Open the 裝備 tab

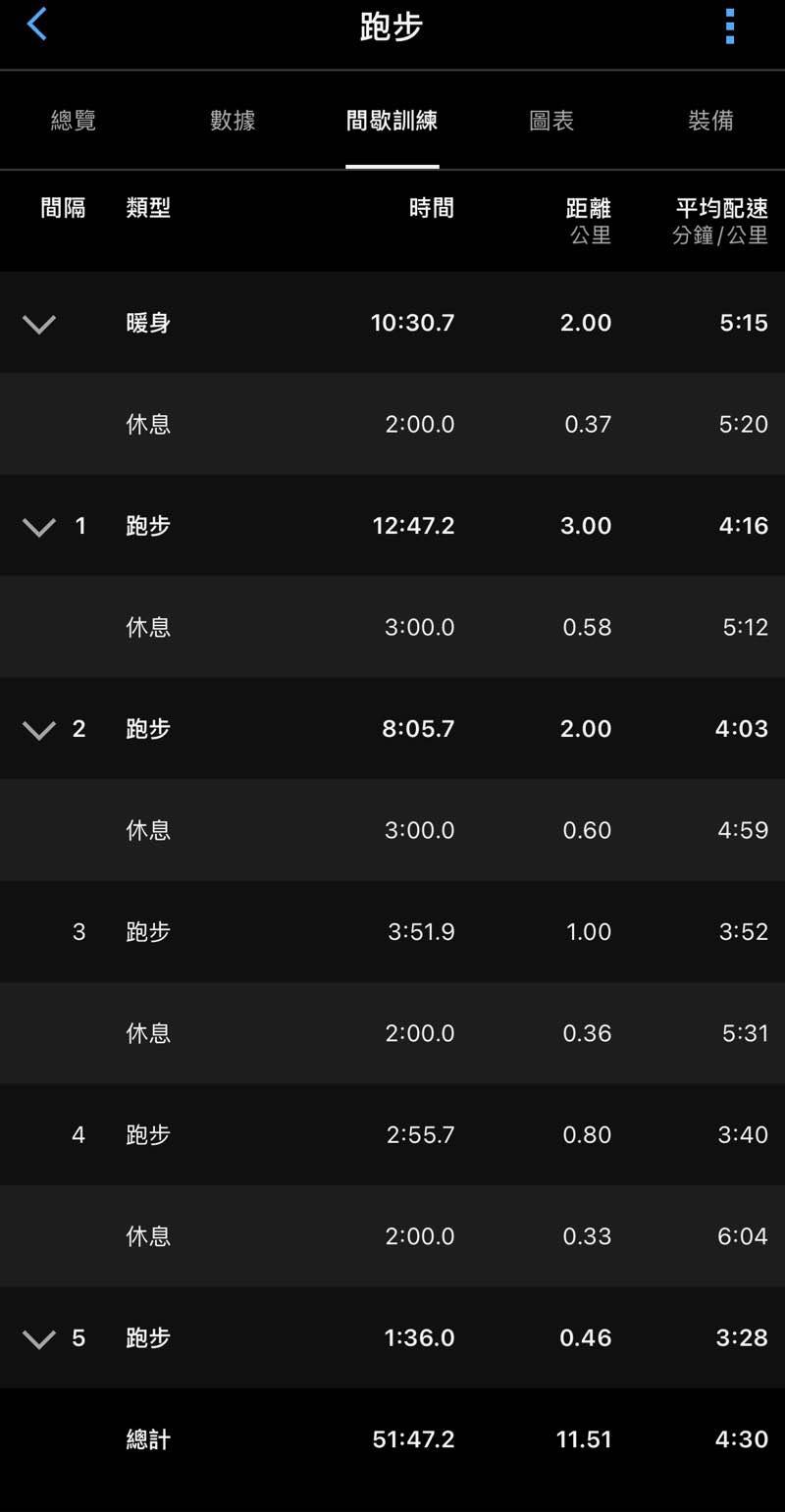coord(710,121)
